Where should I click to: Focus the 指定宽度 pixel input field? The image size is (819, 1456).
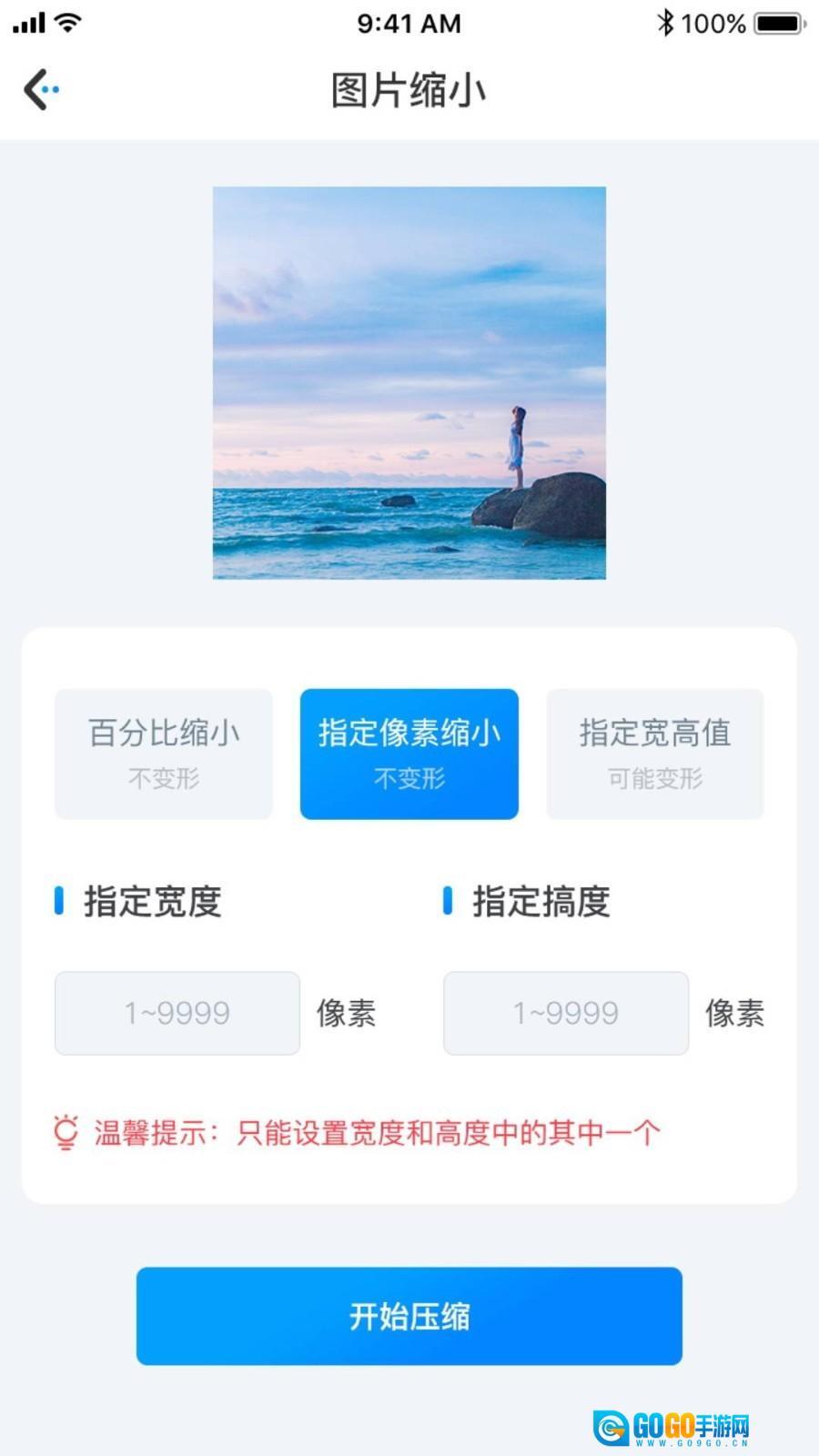pos(177,1013)
